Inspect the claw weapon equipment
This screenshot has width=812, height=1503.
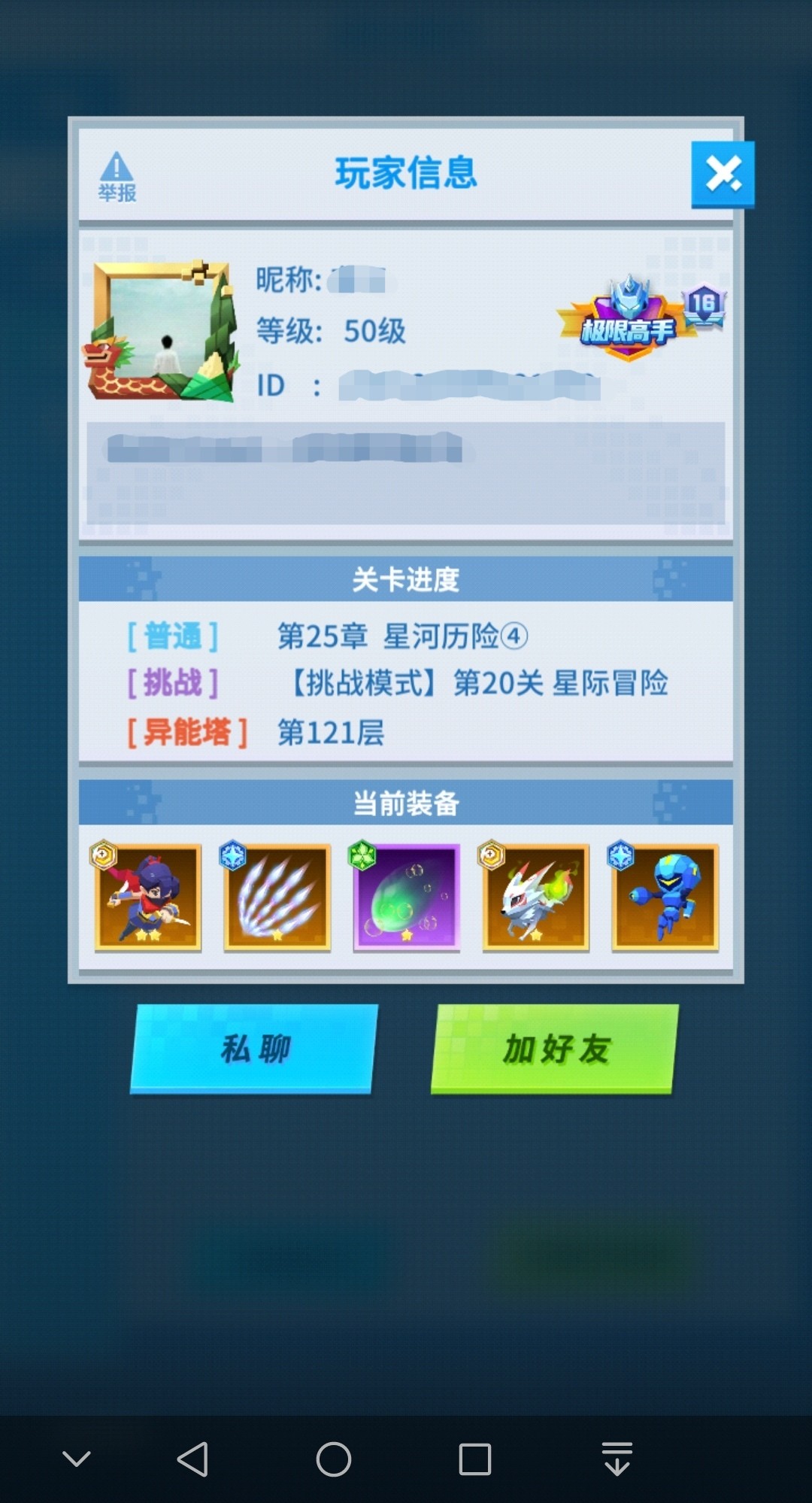tap(277, 897)
